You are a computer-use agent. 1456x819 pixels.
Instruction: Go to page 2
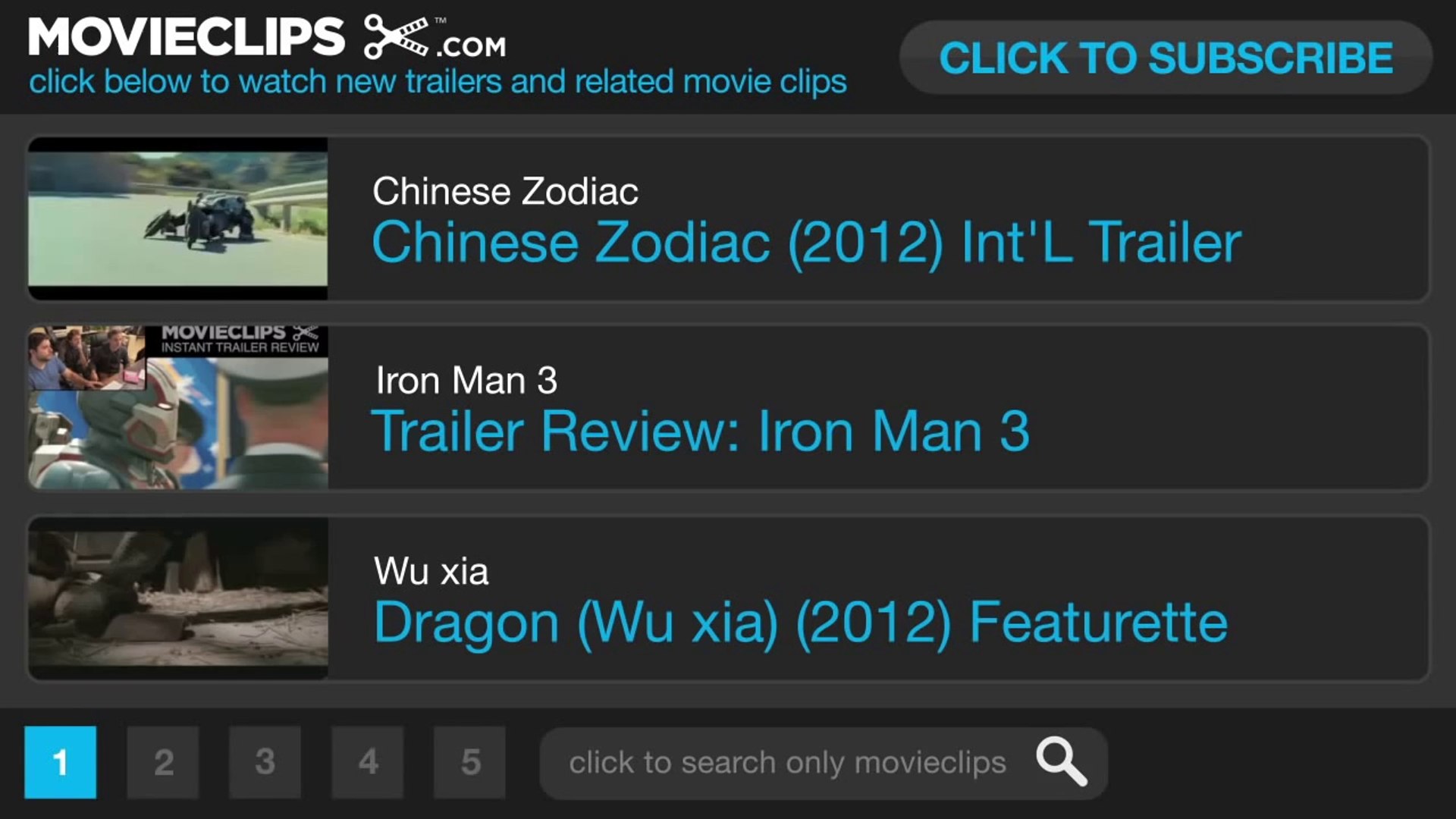click(163, 762)
